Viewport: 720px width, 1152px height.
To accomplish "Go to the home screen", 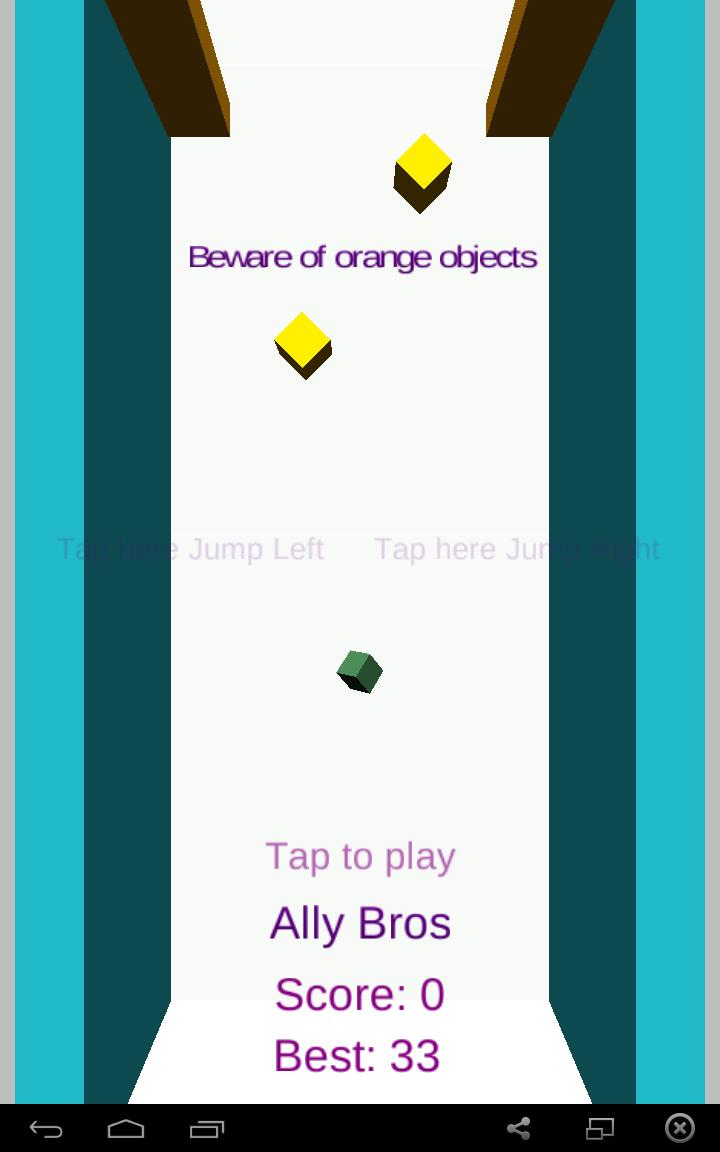I will 126,1129.
